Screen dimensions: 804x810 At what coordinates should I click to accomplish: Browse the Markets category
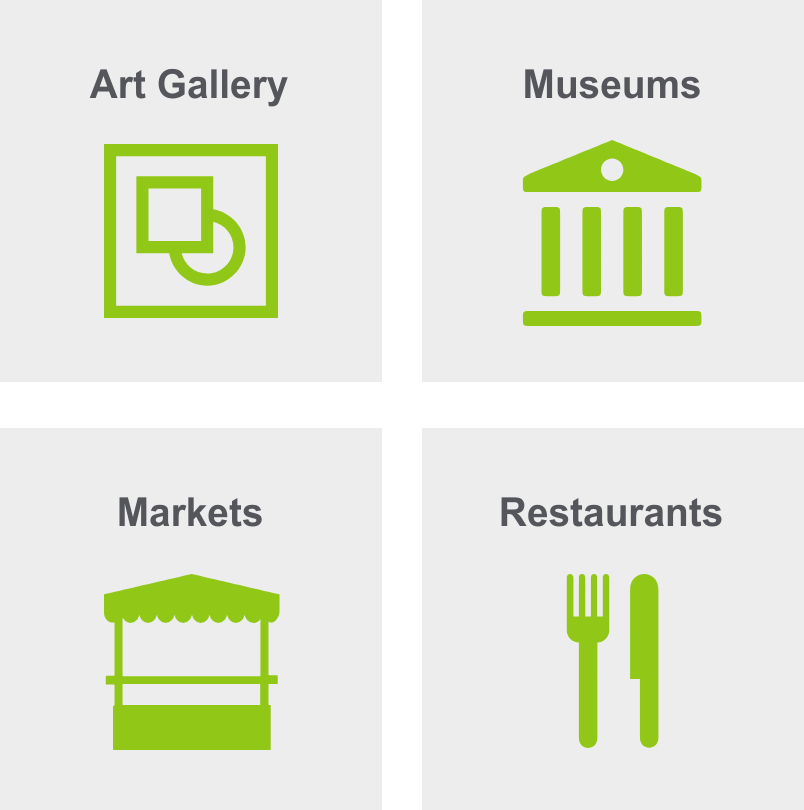pyautogui.click(x=190, y=630)
